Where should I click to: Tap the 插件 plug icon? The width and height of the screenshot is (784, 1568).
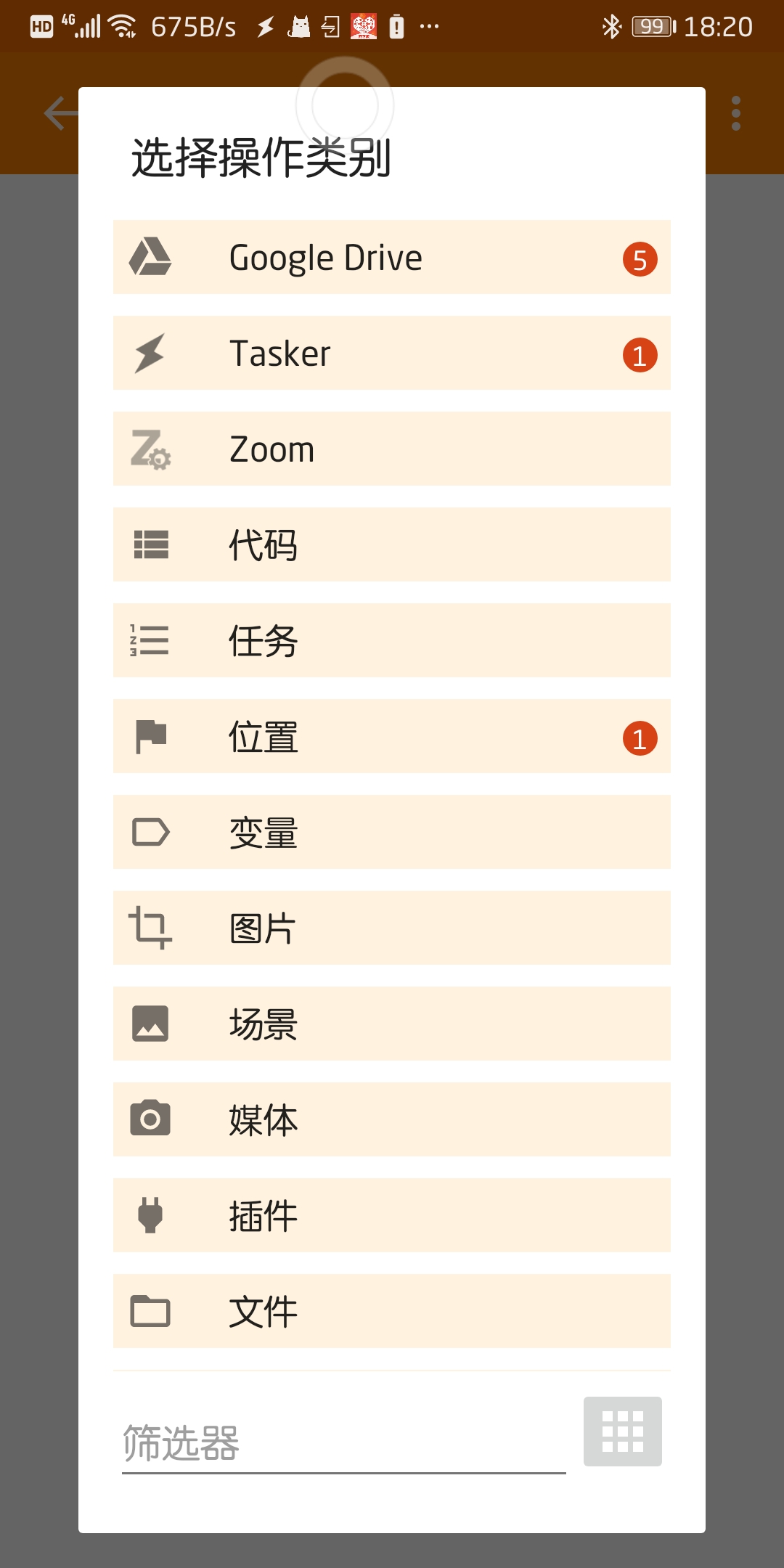click(150, 1216)
